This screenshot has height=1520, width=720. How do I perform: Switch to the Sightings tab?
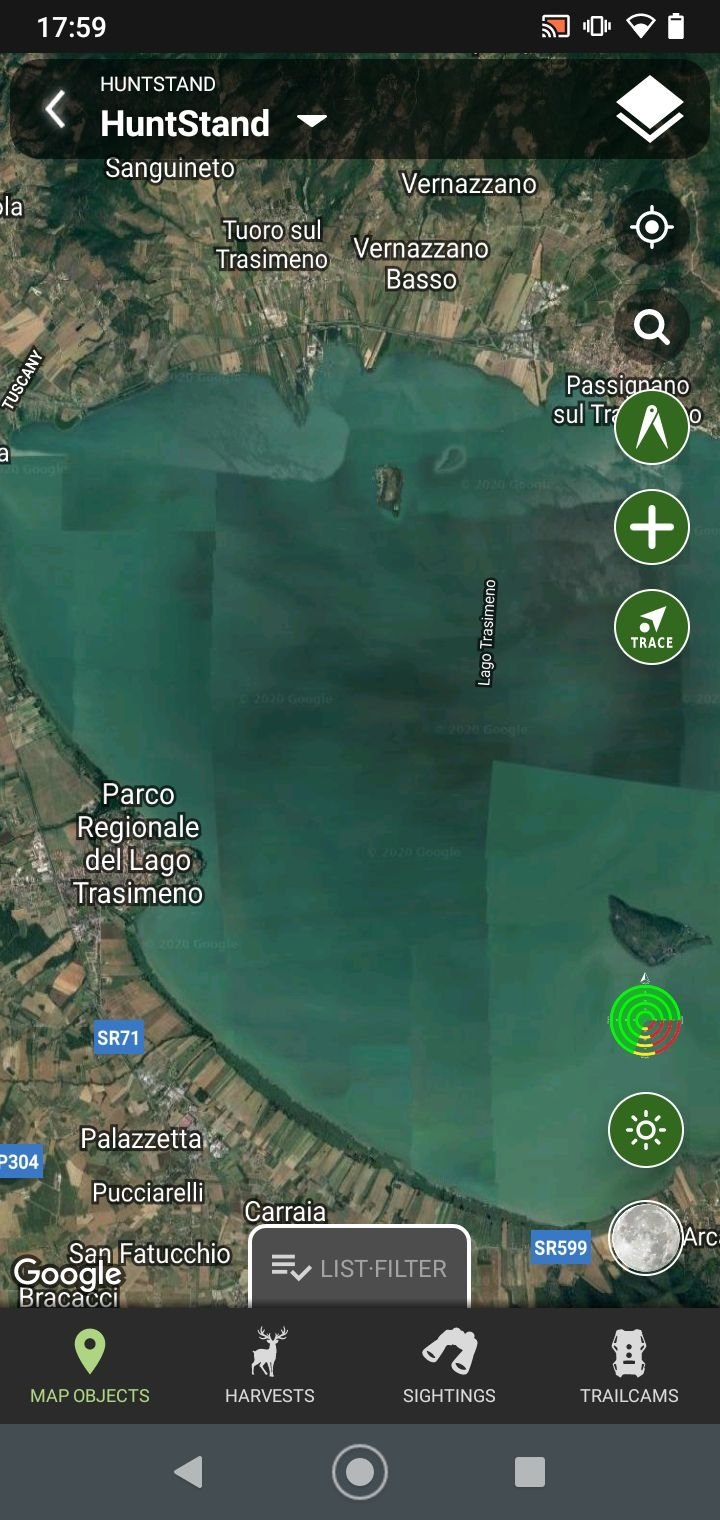coord(449,1366)
